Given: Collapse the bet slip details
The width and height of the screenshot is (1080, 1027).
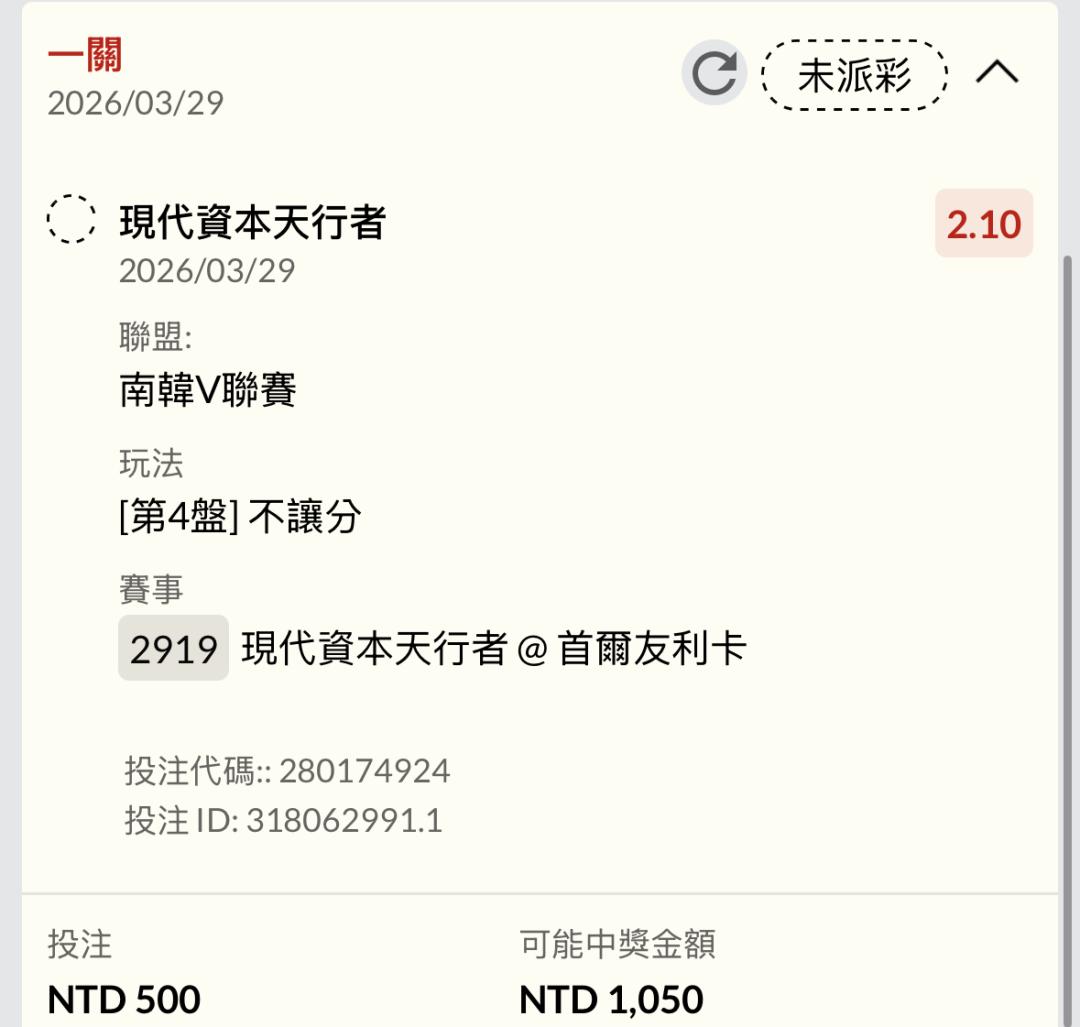Looking at the screenshot, I should [x=997, y=73].
